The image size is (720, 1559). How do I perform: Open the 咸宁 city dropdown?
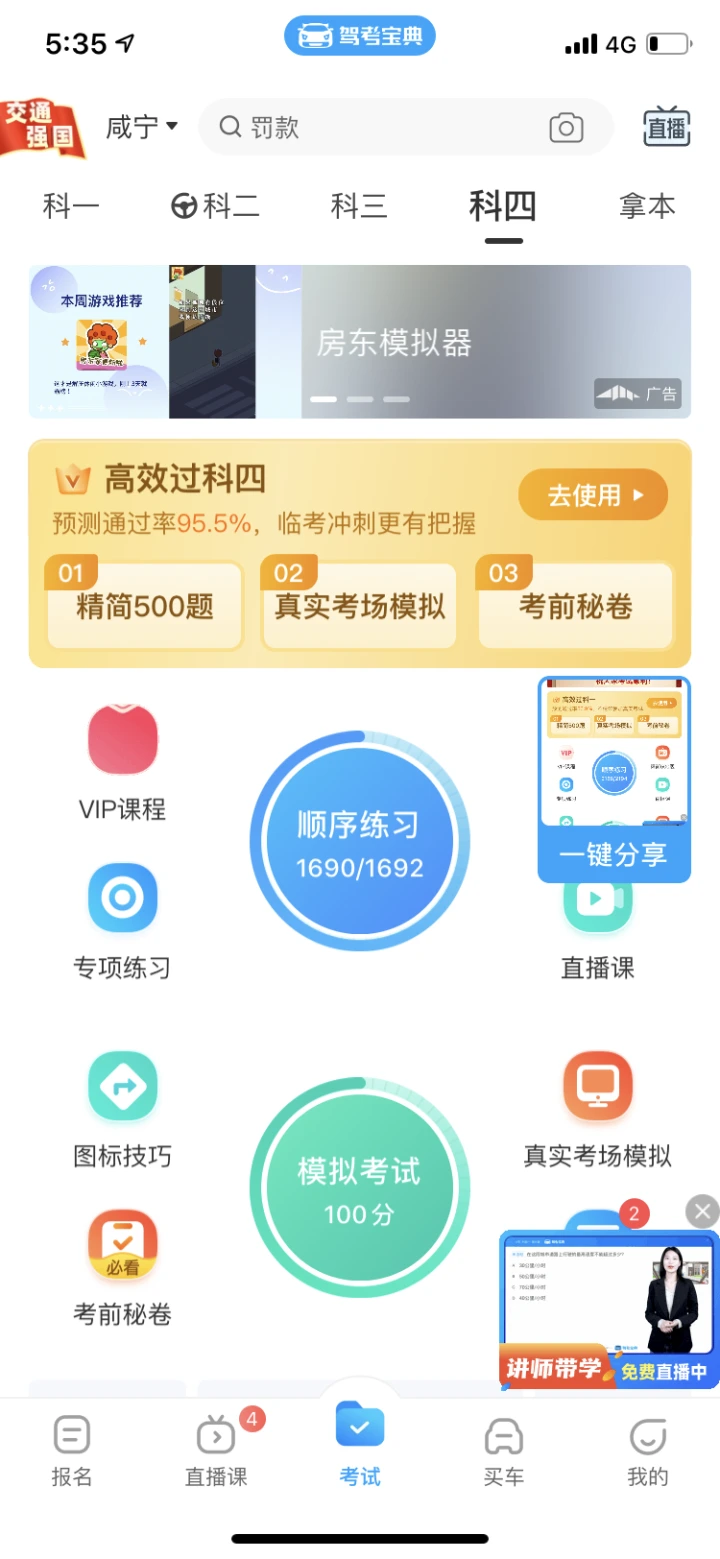pyautogui.click(x=141, y=127)
